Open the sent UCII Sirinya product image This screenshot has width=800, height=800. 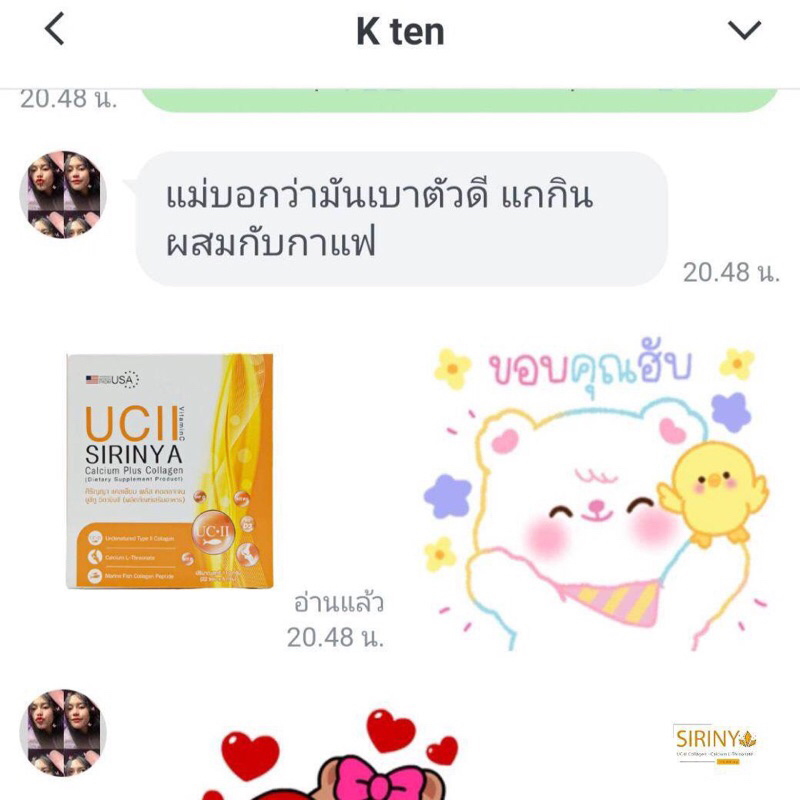point(170,470)
